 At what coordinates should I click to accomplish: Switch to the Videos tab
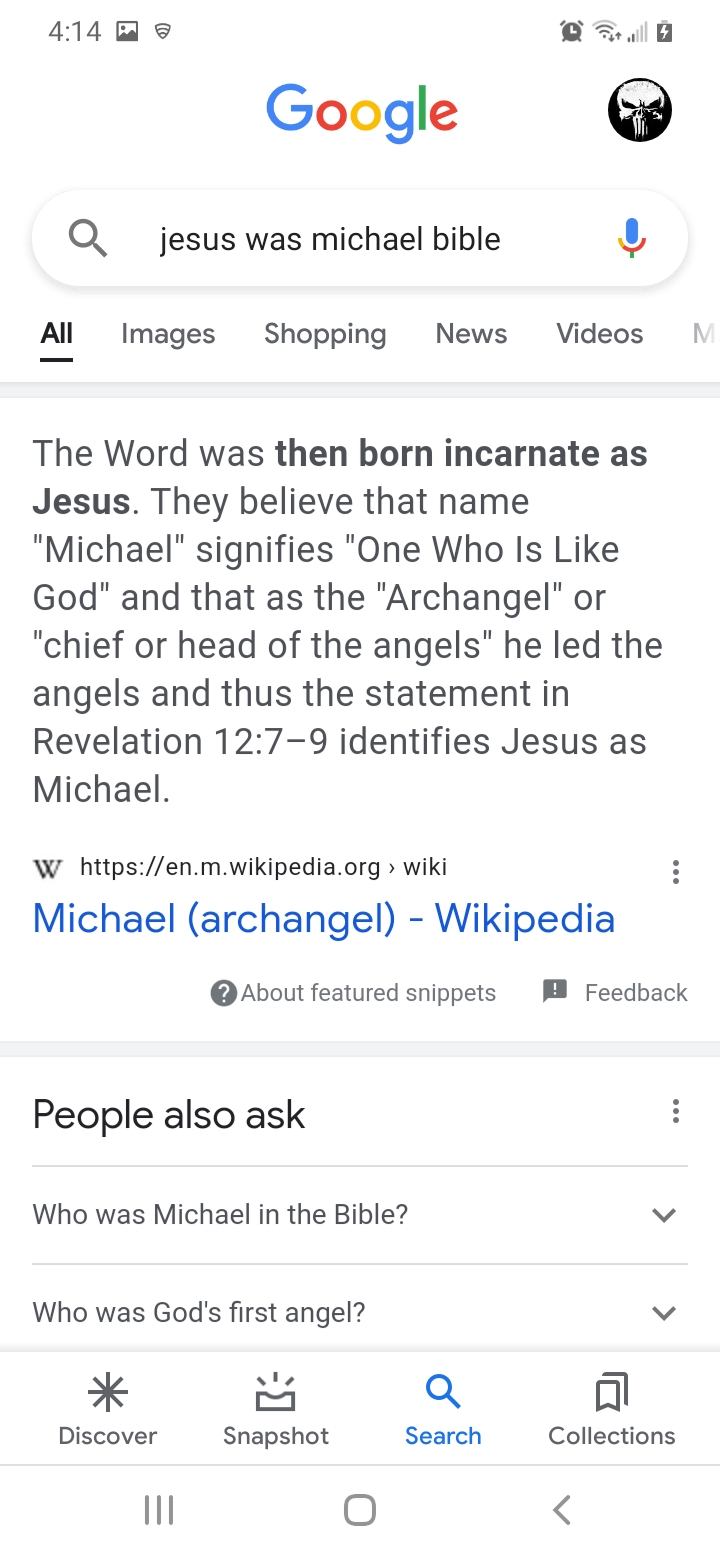599,334
